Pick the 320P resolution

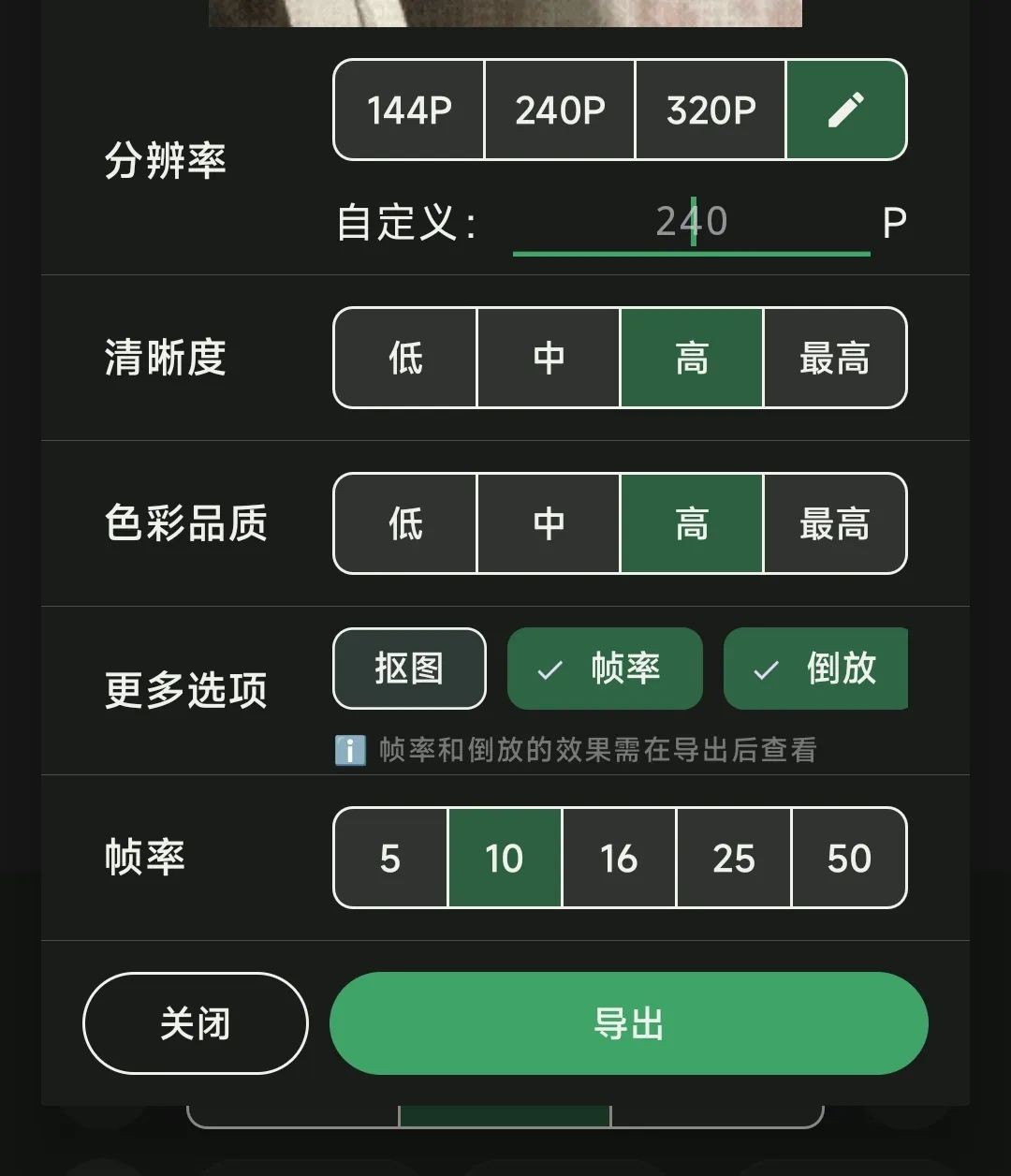point(711,110)
